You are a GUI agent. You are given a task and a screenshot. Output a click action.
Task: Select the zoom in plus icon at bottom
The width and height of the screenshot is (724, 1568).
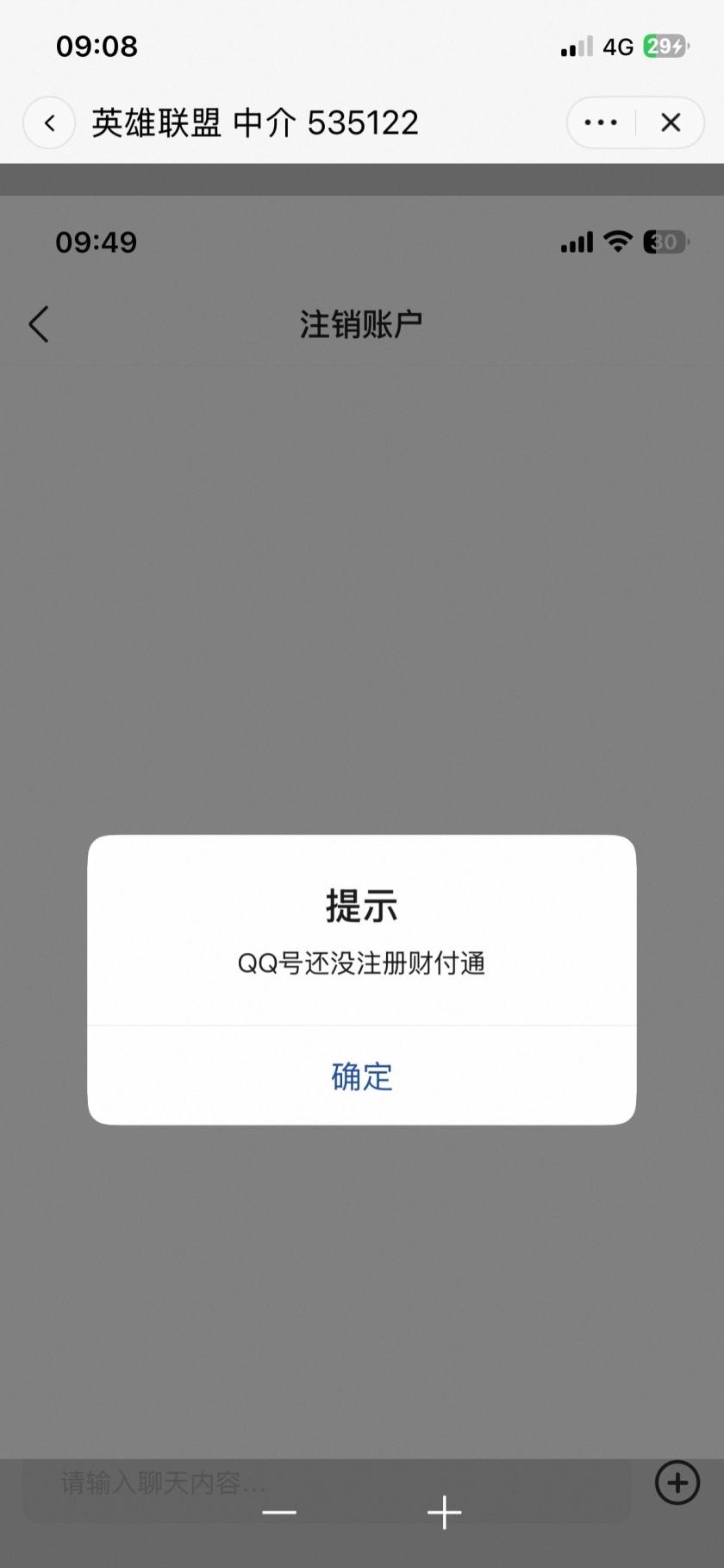[x=443, y=1514]
